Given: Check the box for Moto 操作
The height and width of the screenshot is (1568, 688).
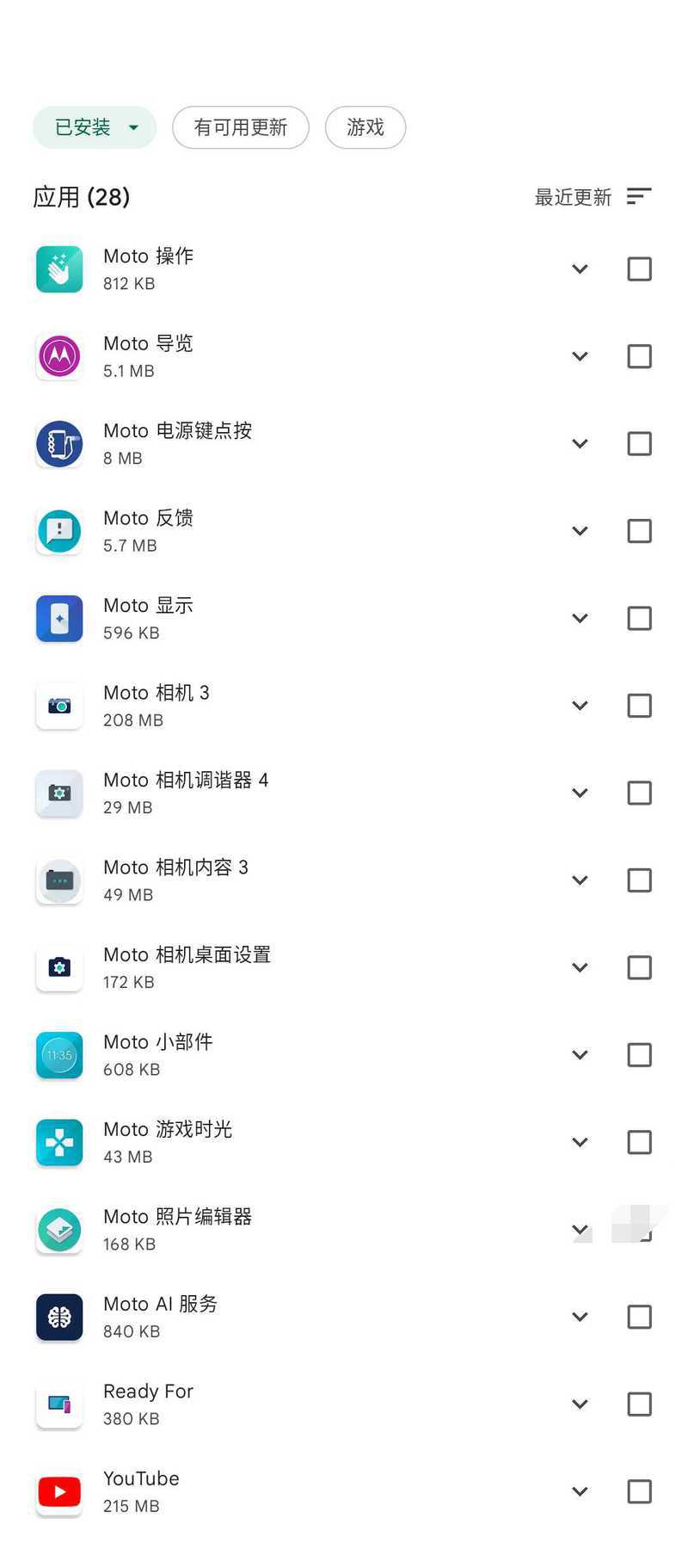Looking at the screenshot, I should [639, 269].
